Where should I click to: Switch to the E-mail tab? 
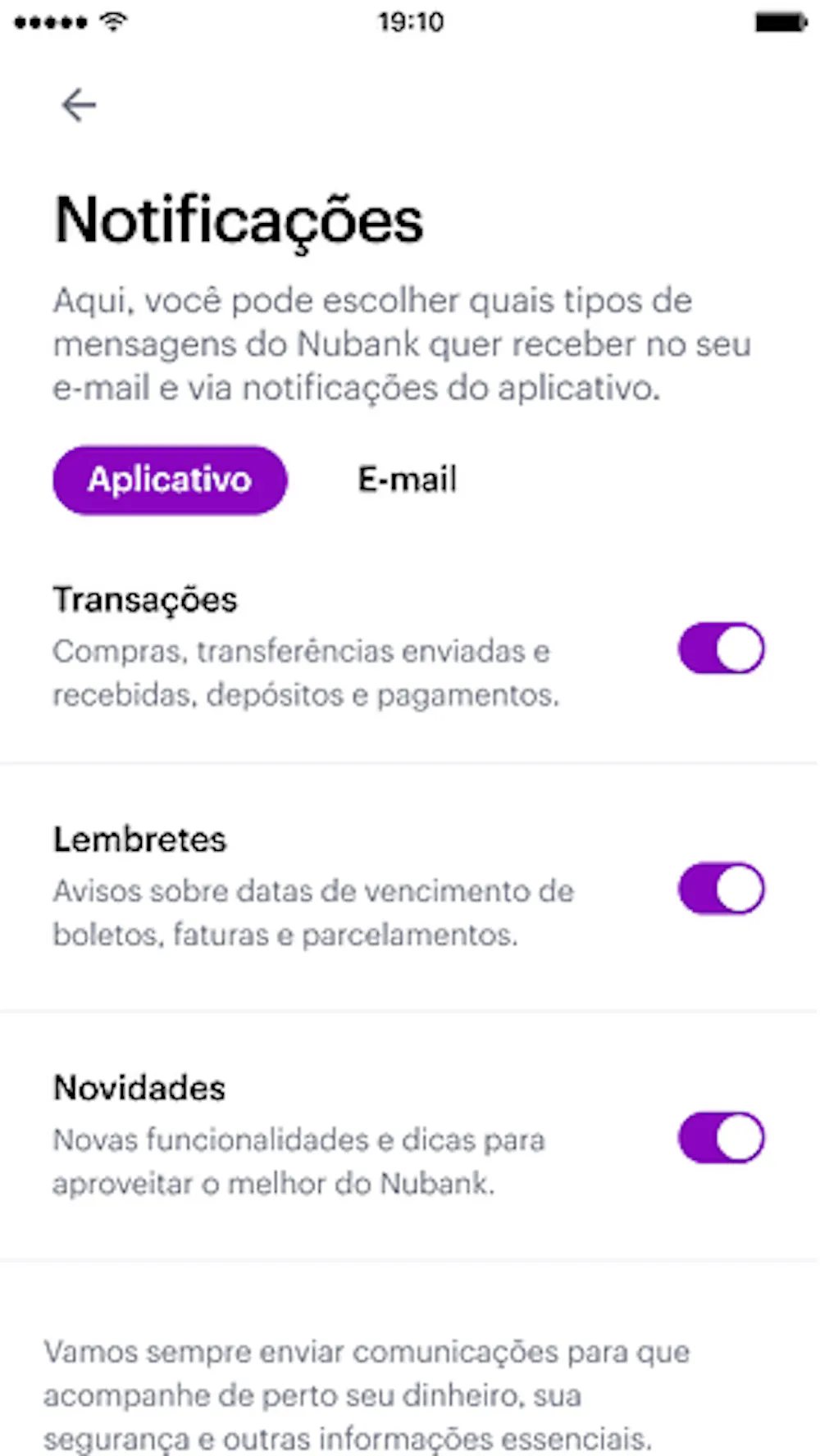point(407,480)
